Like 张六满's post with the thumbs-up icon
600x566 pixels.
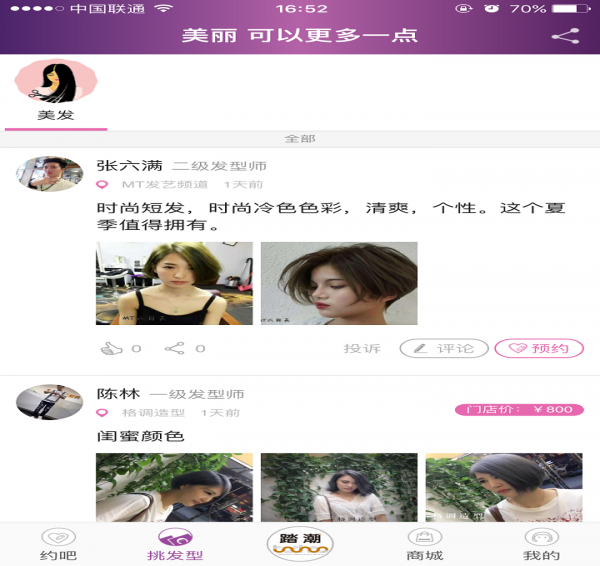[111, 349]
